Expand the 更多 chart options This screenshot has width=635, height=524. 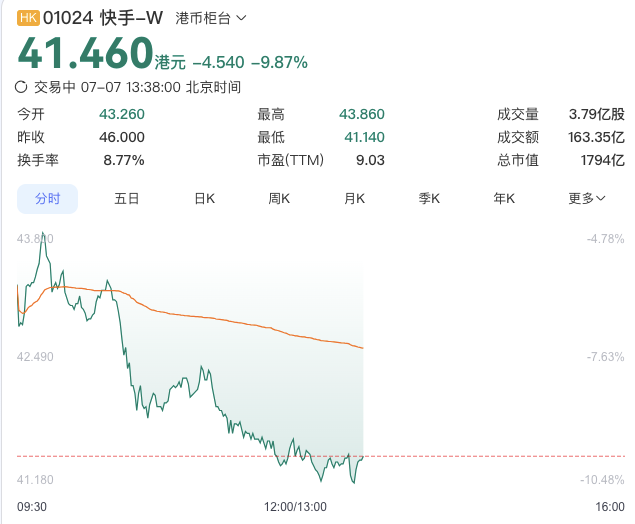(x=586, y=199)
